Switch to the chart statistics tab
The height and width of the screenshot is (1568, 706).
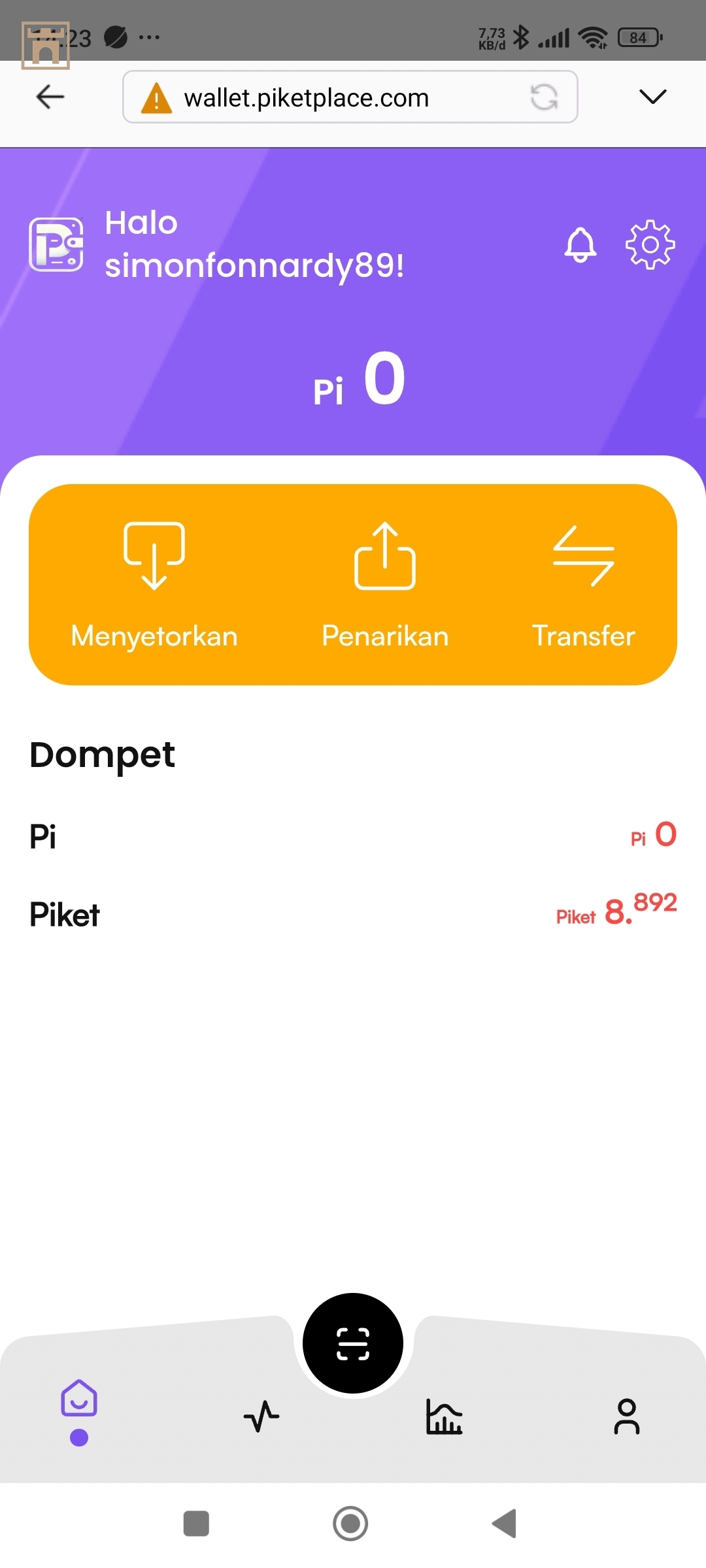point(444,1416)
